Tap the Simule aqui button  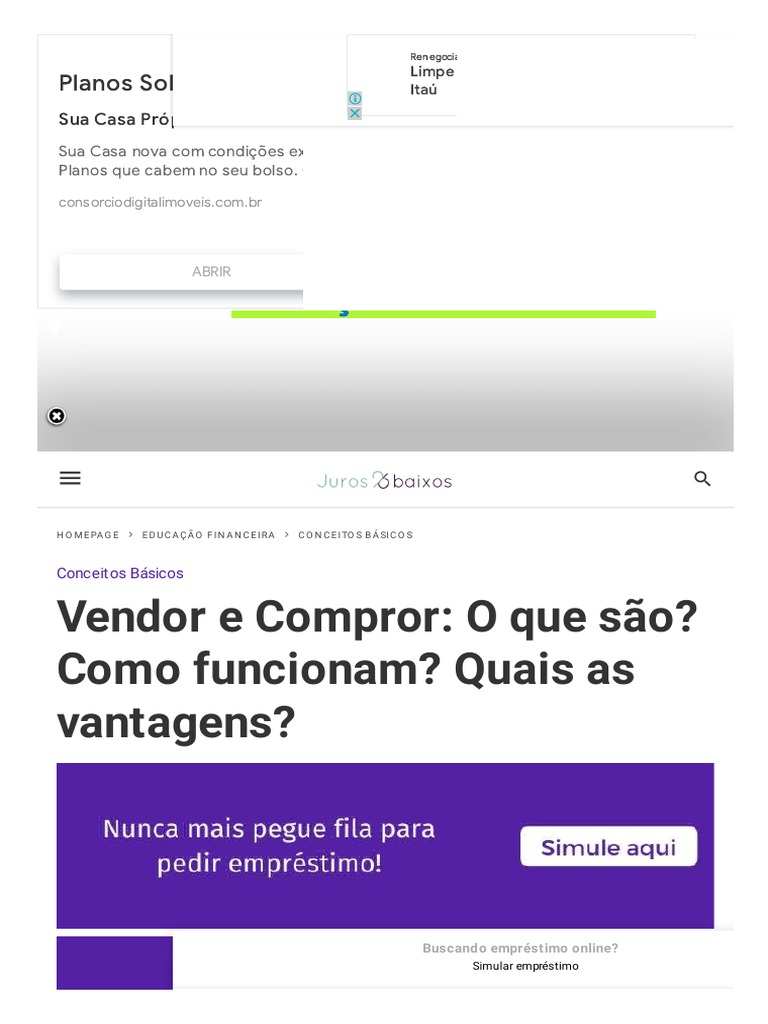(x=609, y=847)
